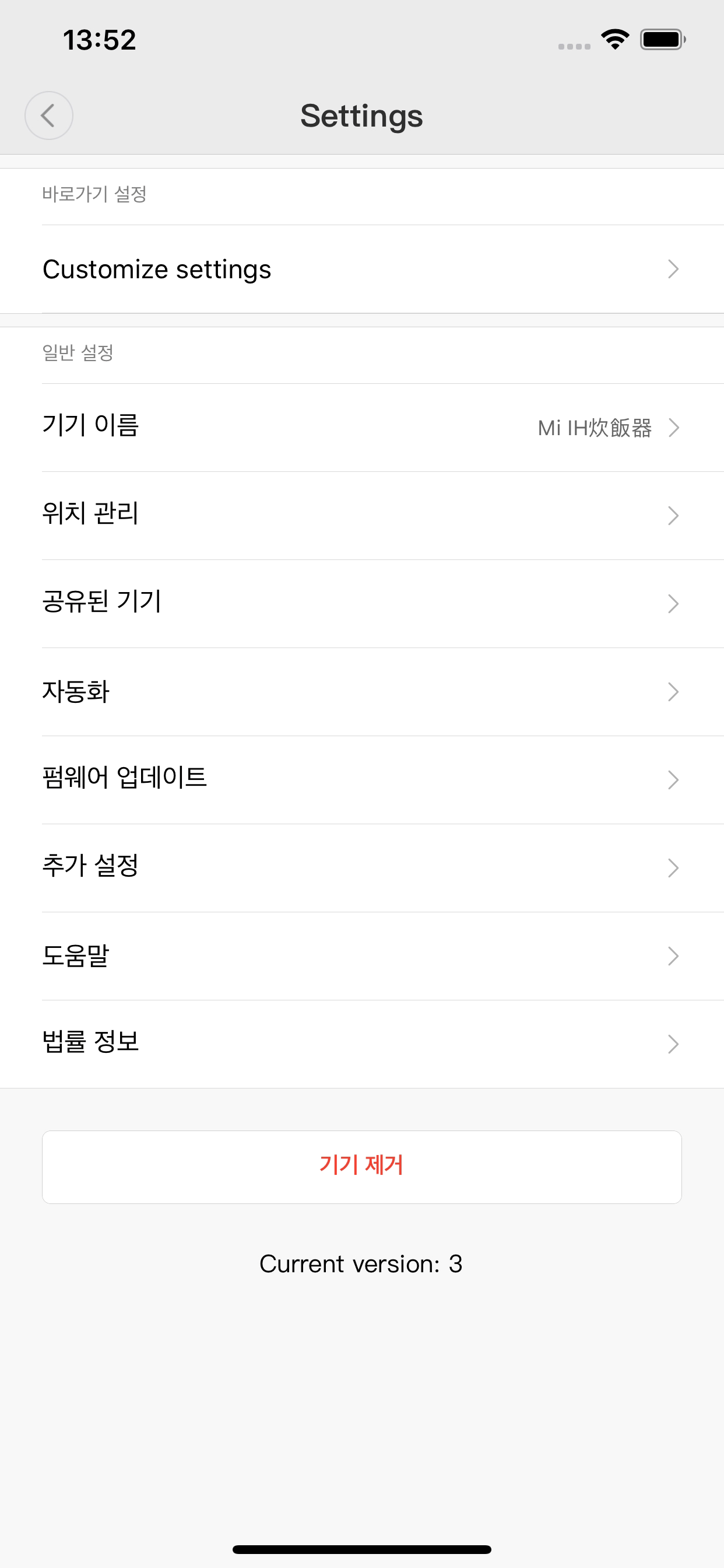
Task: Open Customize settings
Action: click(x=361, y=269)
